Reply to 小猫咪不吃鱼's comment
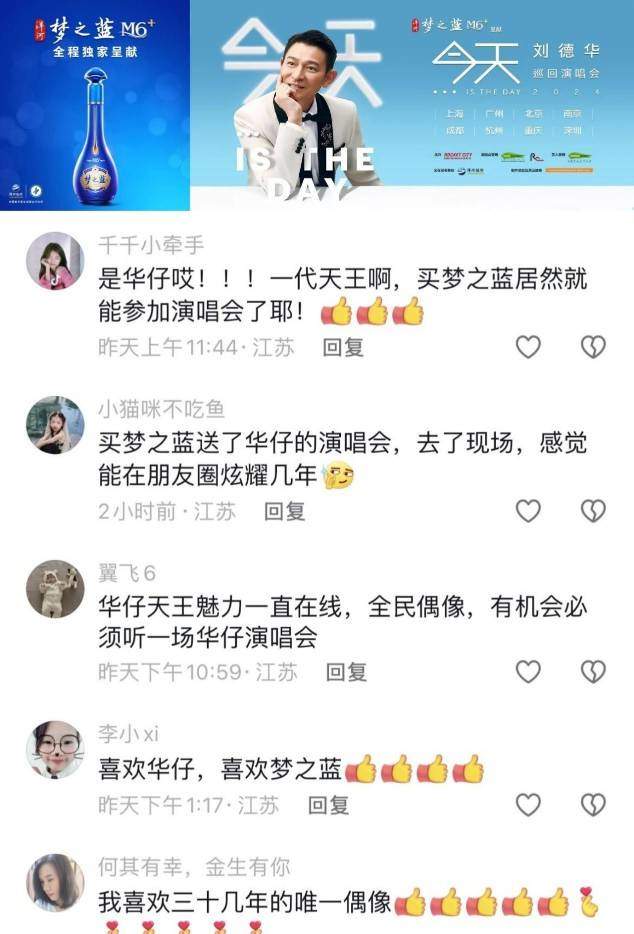634x934 pixels. (x=285, y=511)
